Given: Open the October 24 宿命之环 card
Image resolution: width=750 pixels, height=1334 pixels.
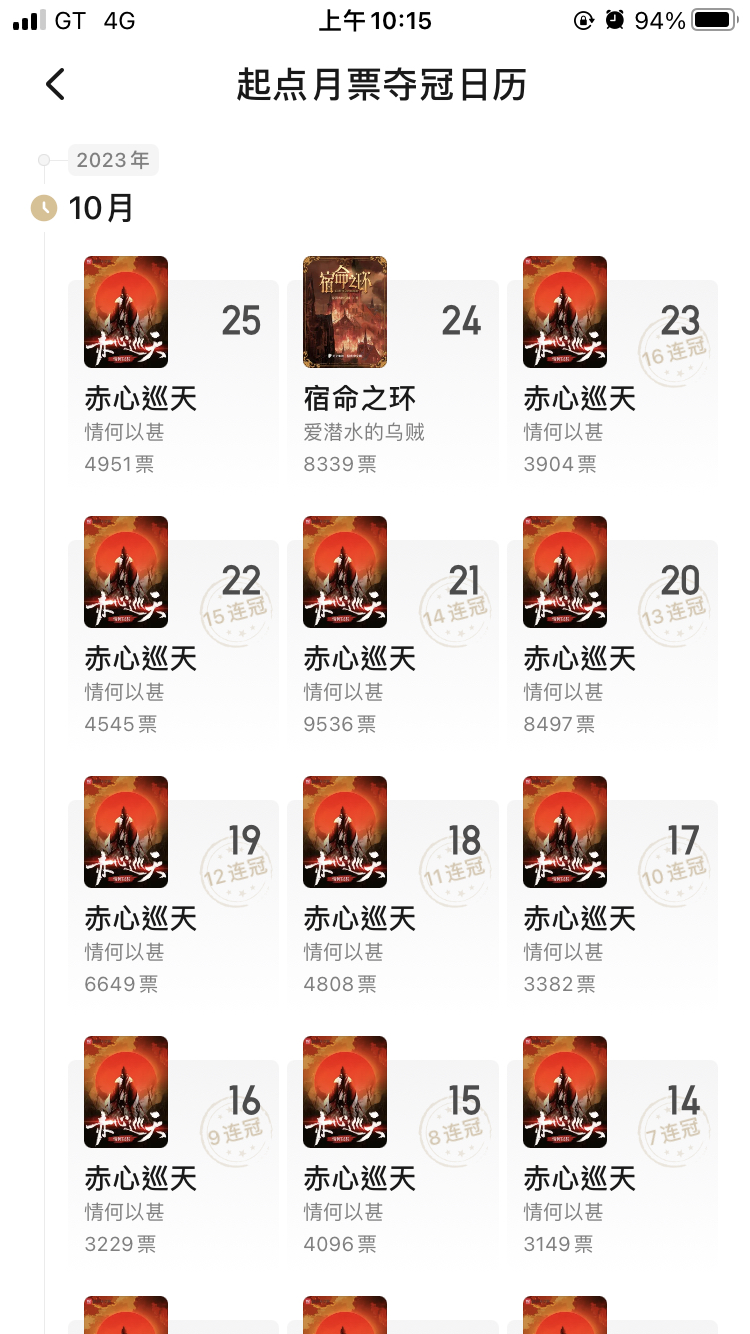Looking at the screenshot, I should coord(393,373).
